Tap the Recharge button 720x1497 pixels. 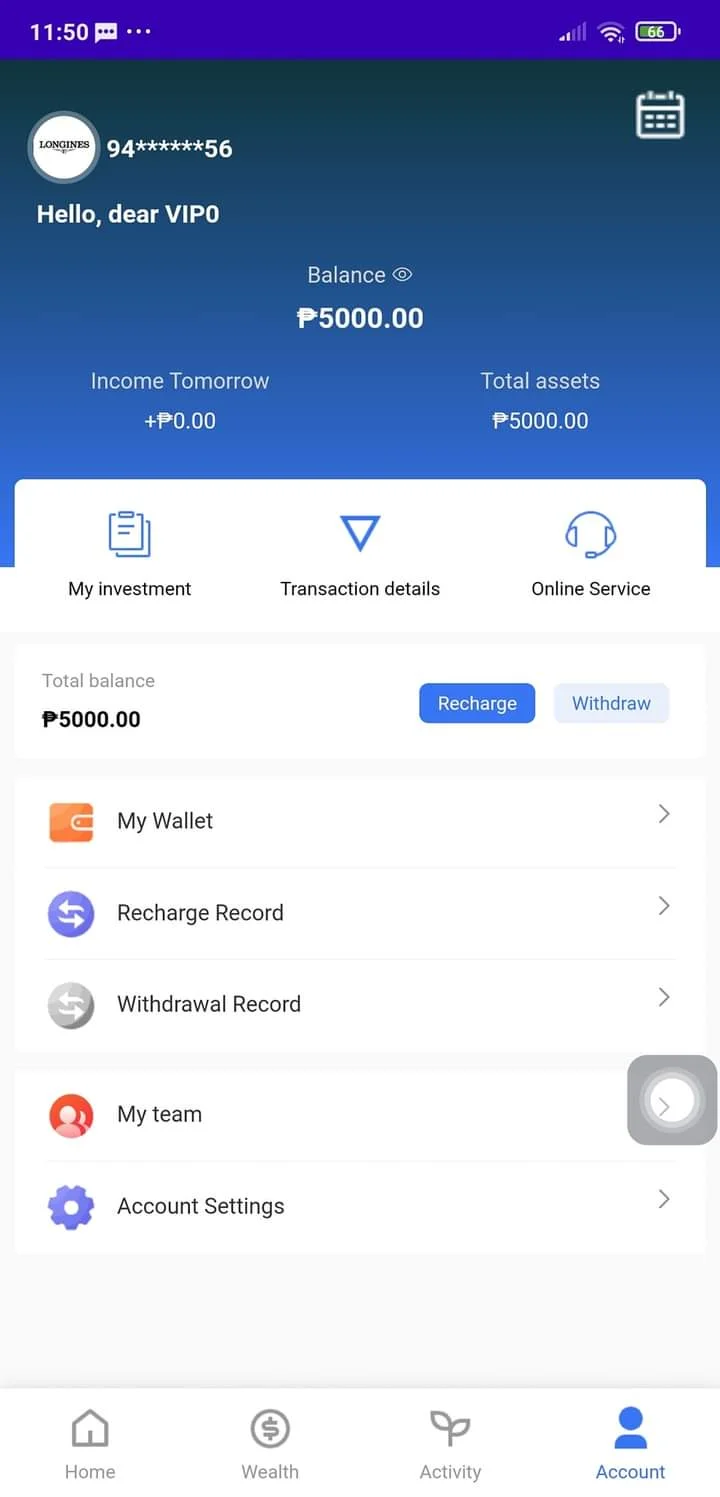click(477, 703)
